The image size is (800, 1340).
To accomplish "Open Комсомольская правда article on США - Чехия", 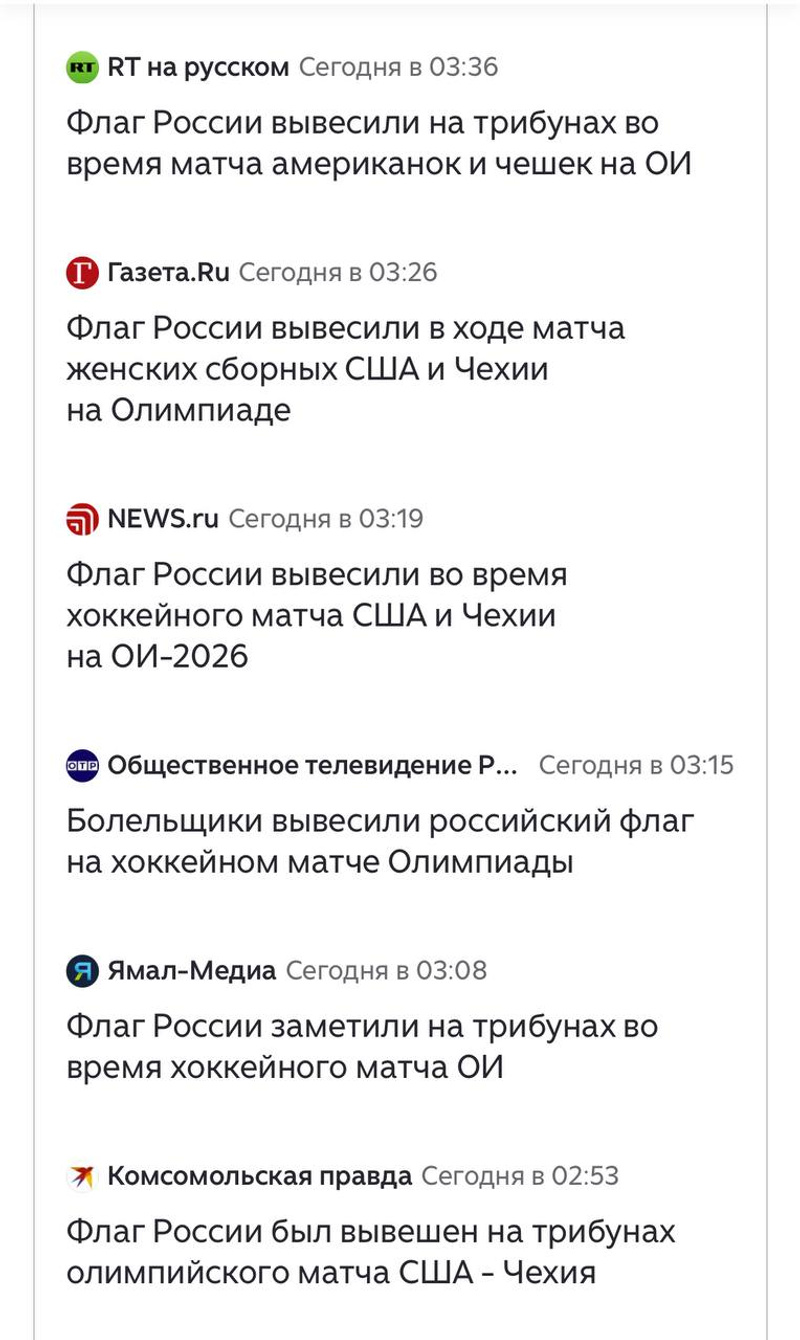I will tap(370, 1252).
